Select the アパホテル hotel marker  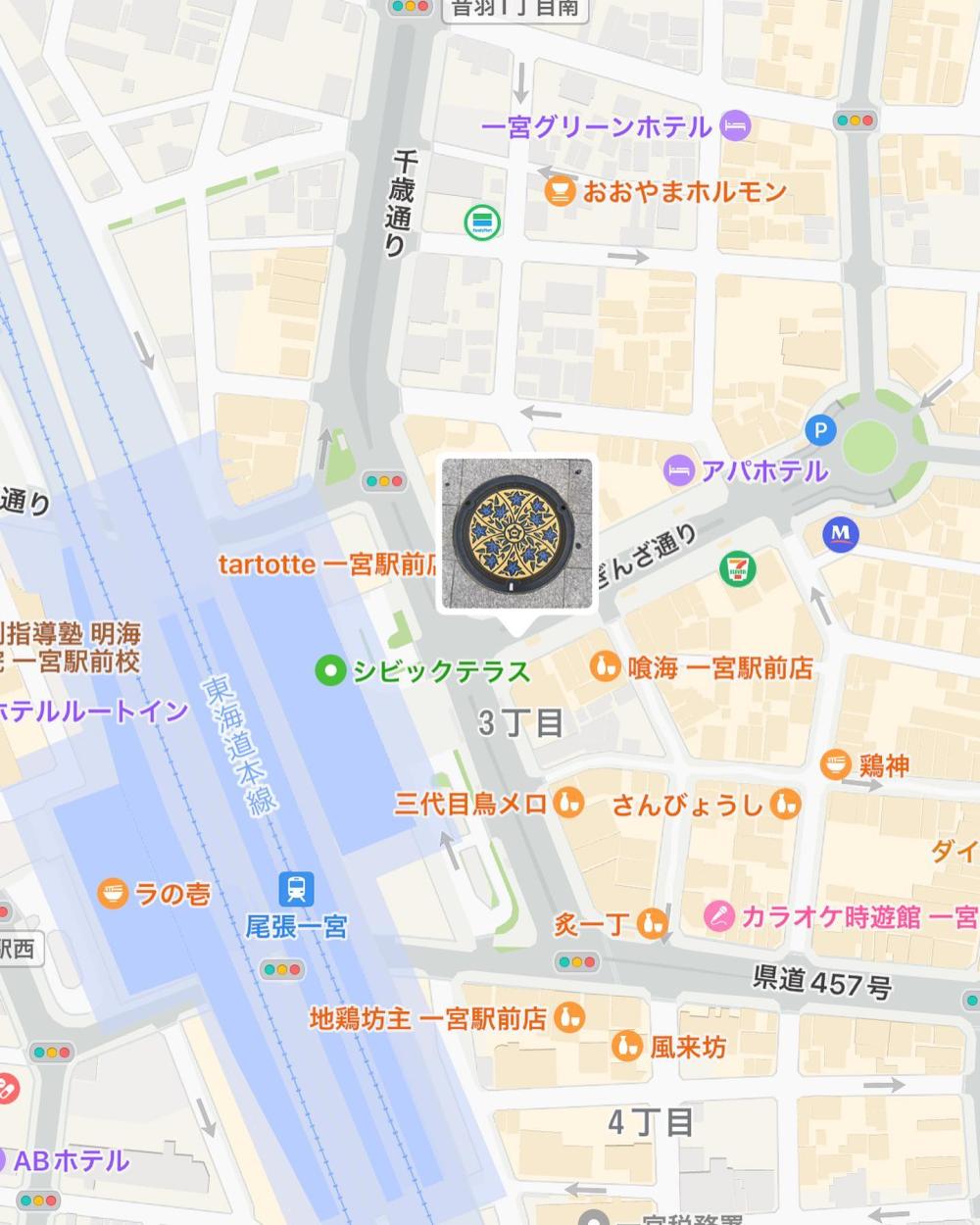point(679,470)
